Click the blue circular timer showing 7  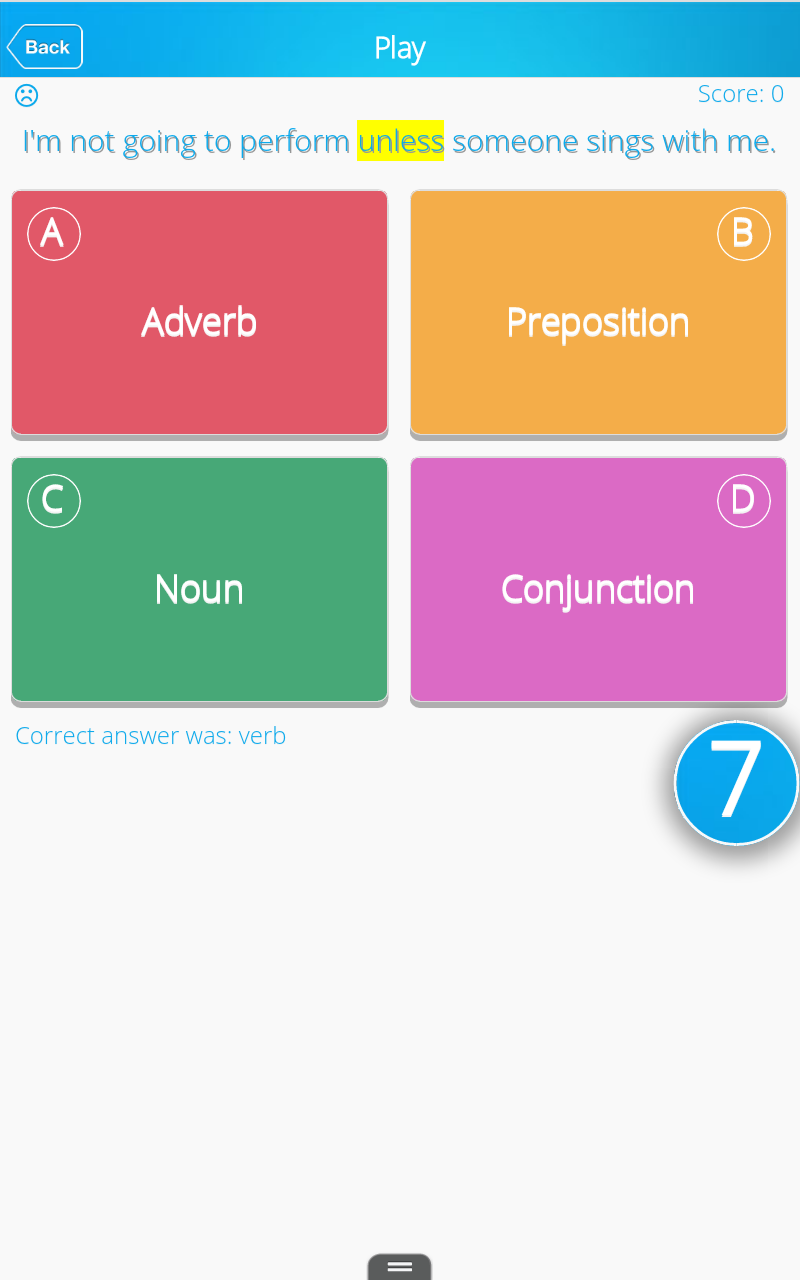[x=736, y=782]
